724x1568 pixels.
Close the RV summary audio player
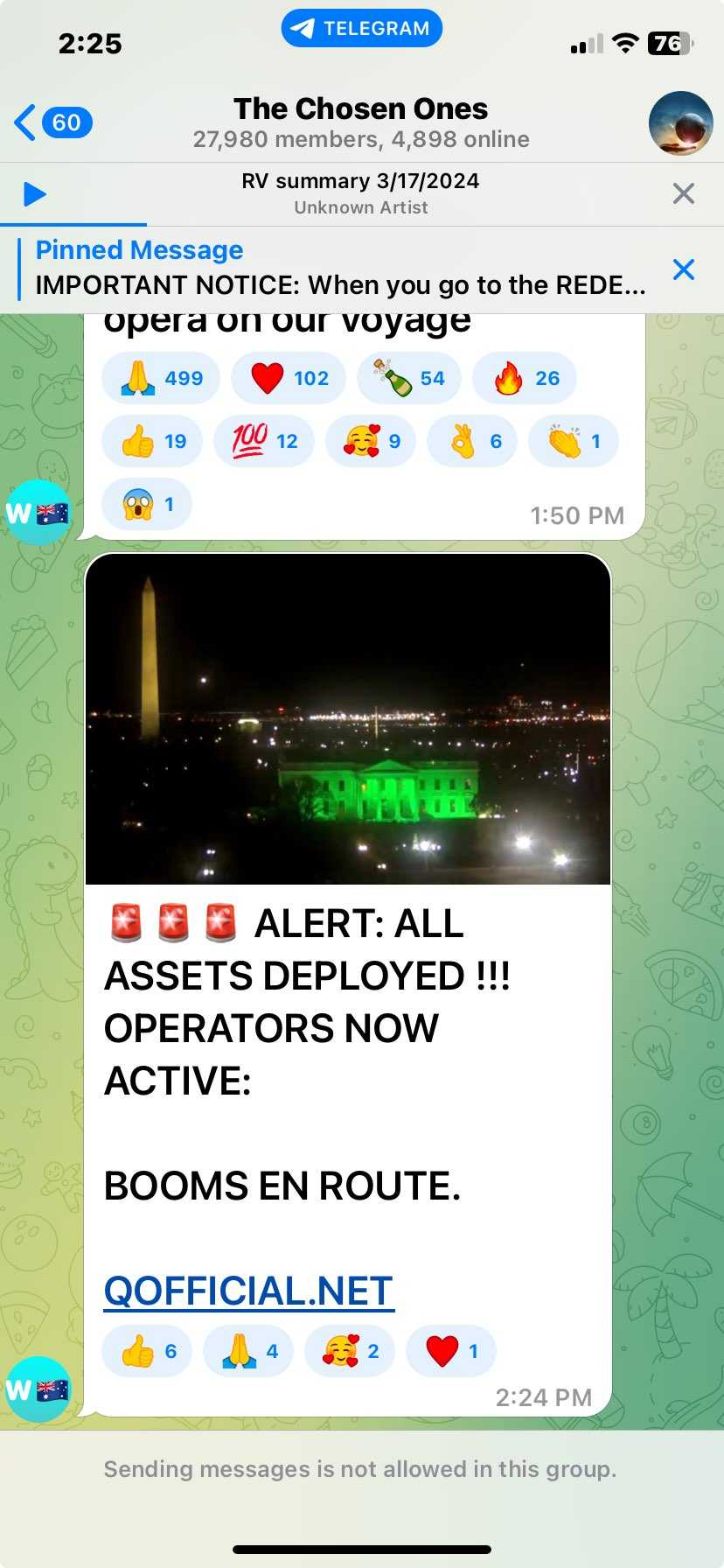point(684,193)
